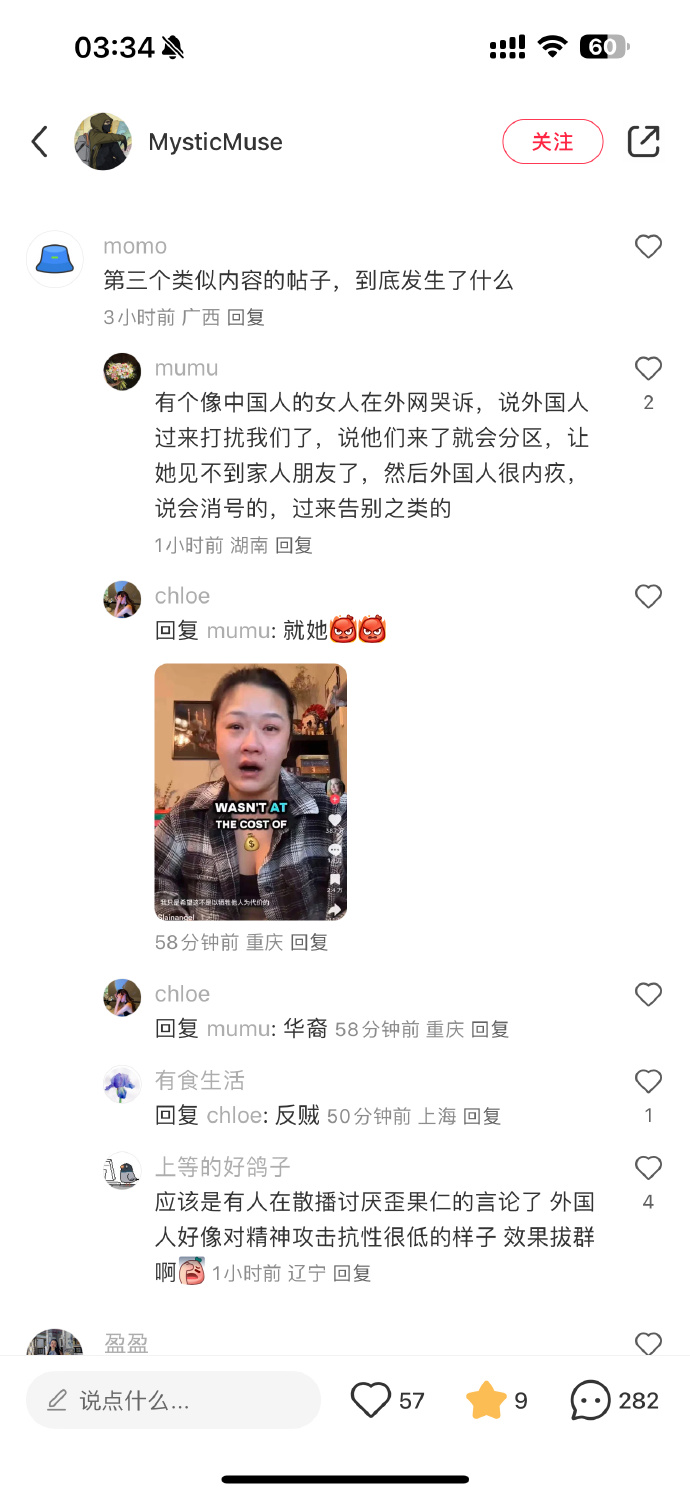
Task: Like the post with the bottom heart
Action: 371,1400
